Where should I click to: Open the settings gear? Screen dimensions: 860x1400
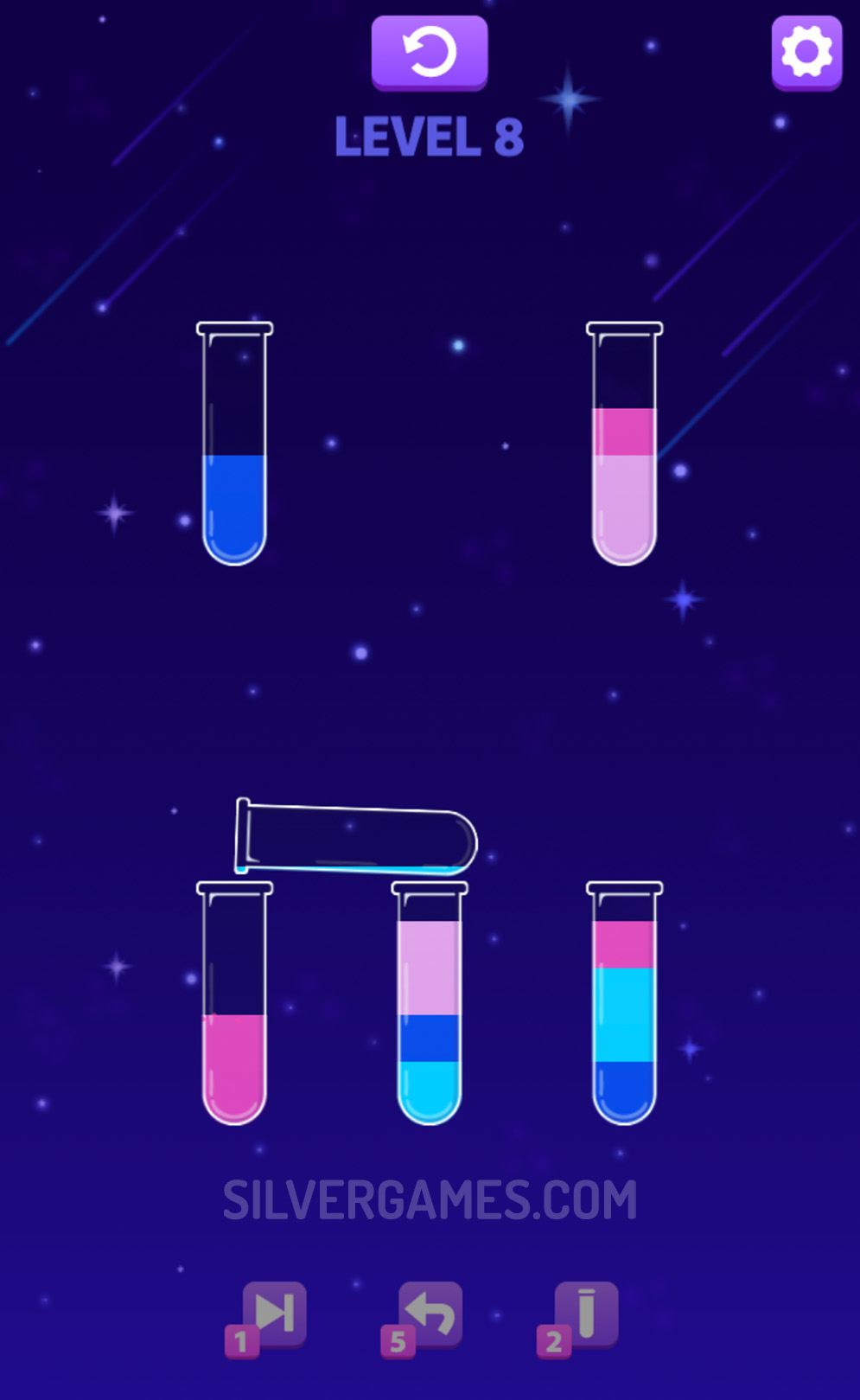(x=806, y=52)
